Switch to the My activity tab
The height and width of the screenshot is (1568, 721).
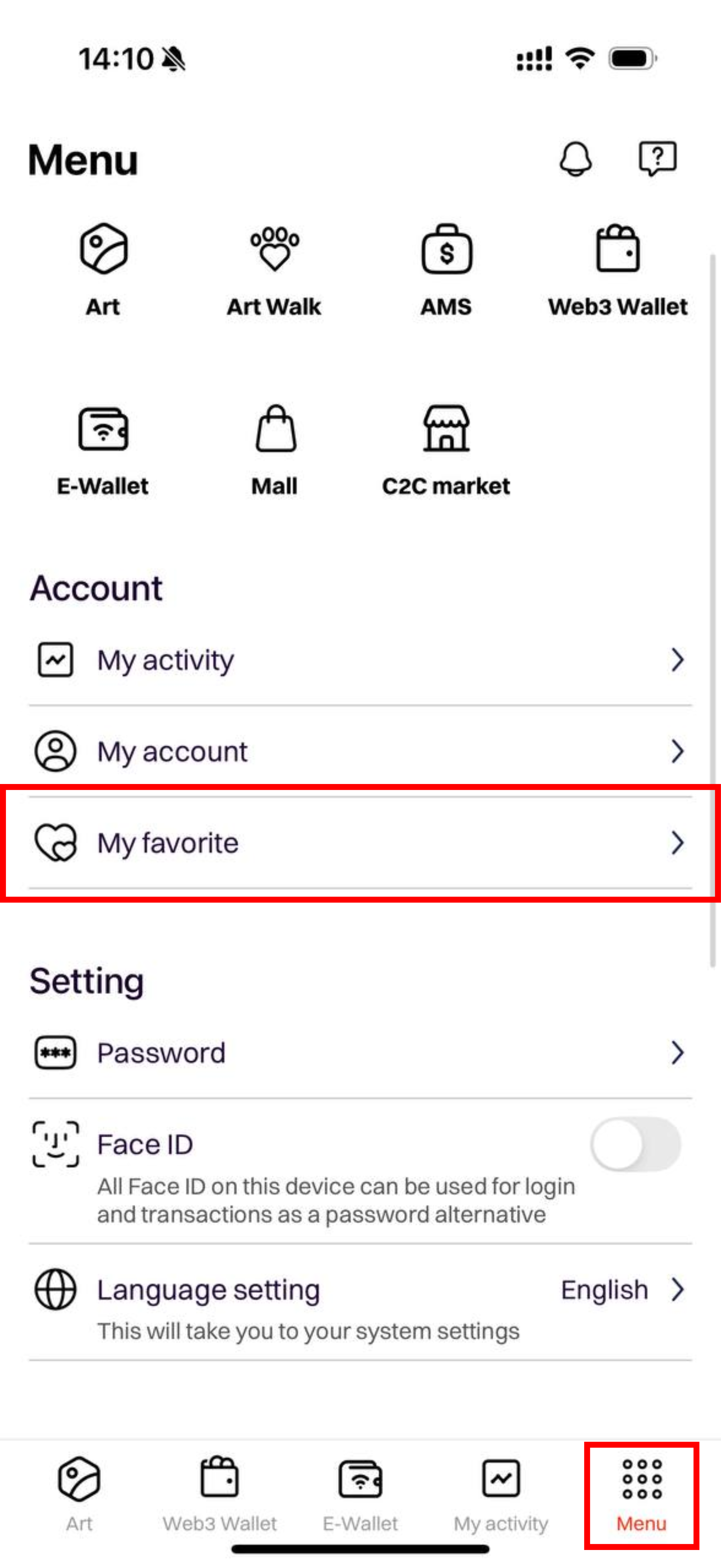(501, 1494)
